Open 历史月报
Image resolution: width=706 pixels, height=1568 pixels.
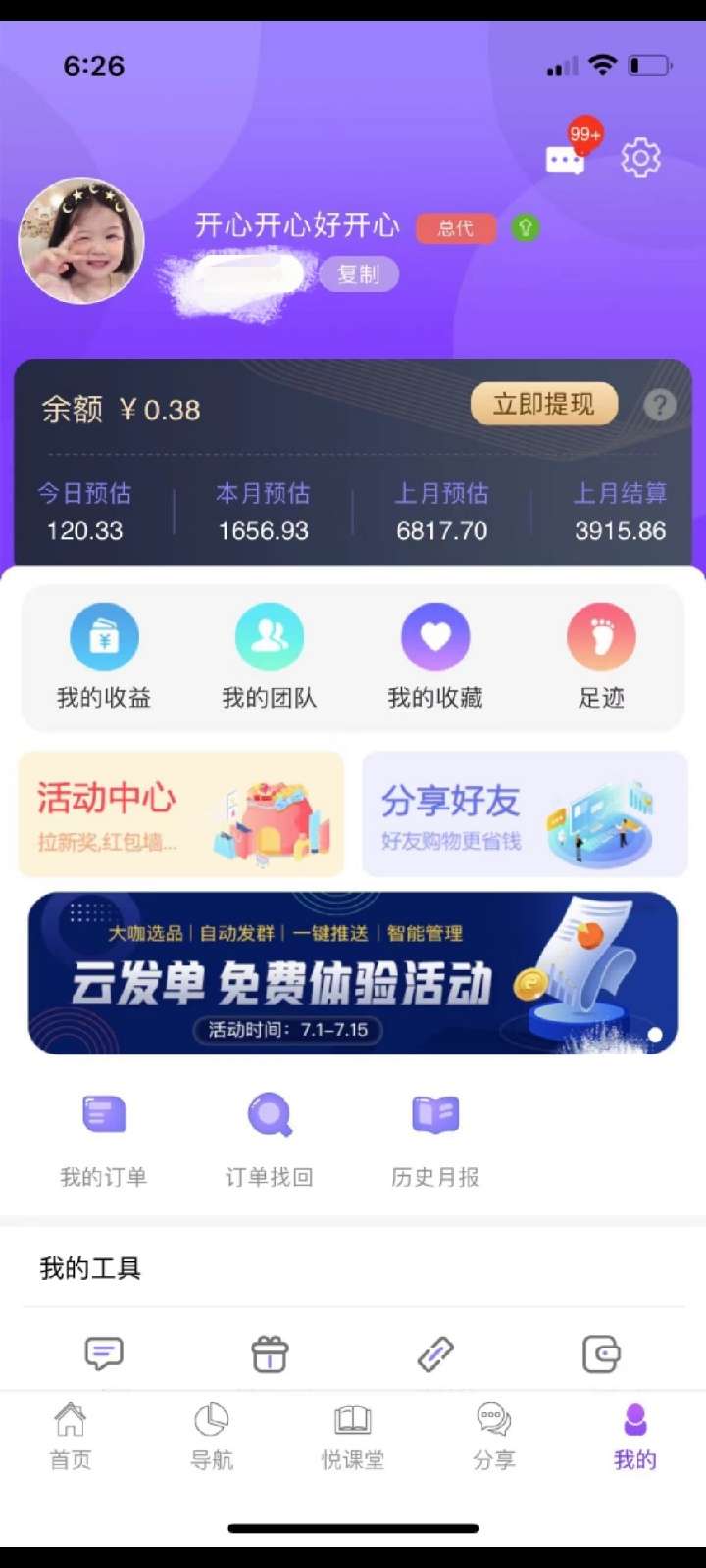[435, 1137]
